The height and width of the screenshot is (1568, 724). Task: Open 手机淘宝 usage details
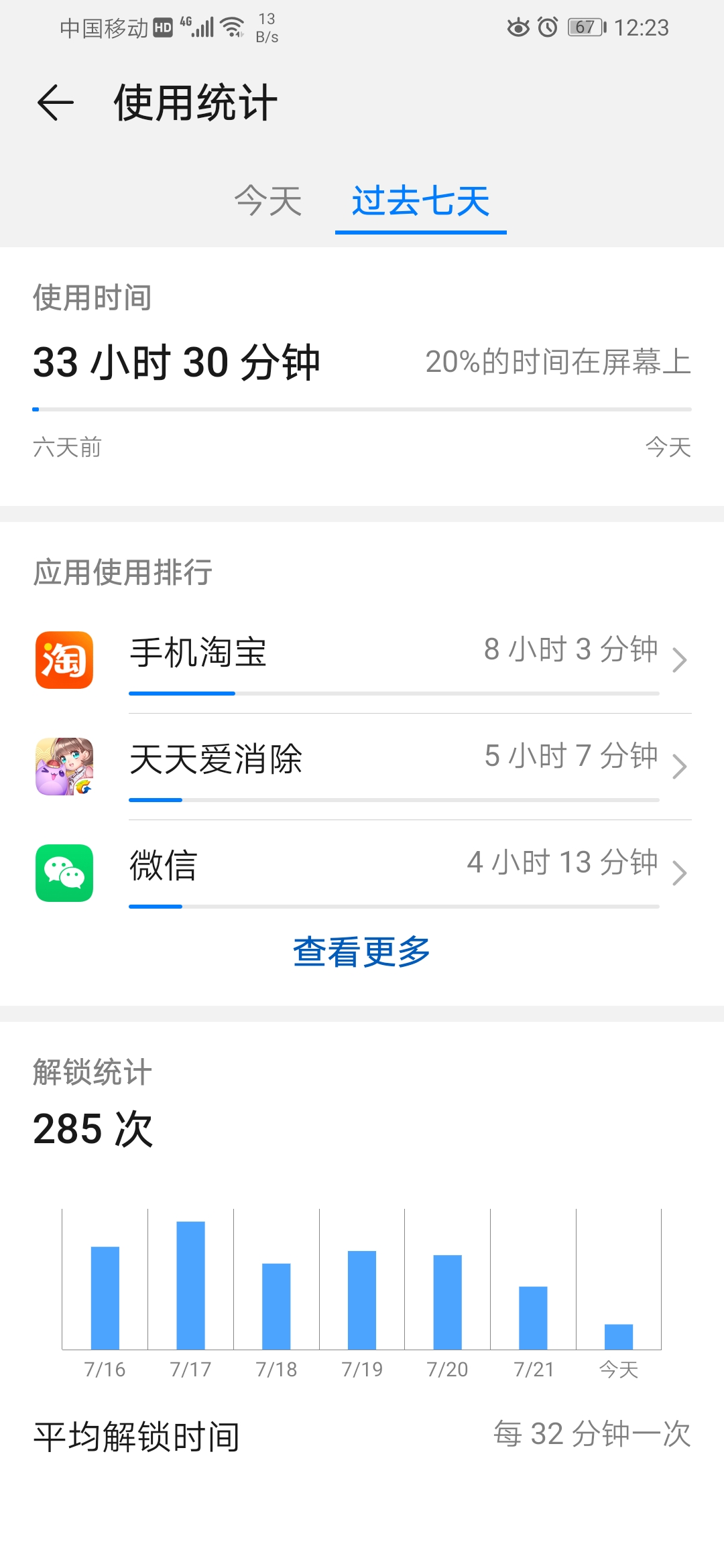(362, 659)
